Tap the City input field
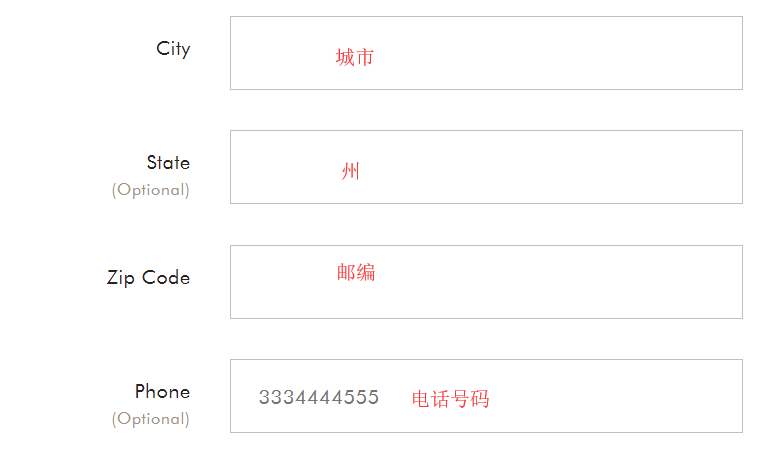 point(486,53)
